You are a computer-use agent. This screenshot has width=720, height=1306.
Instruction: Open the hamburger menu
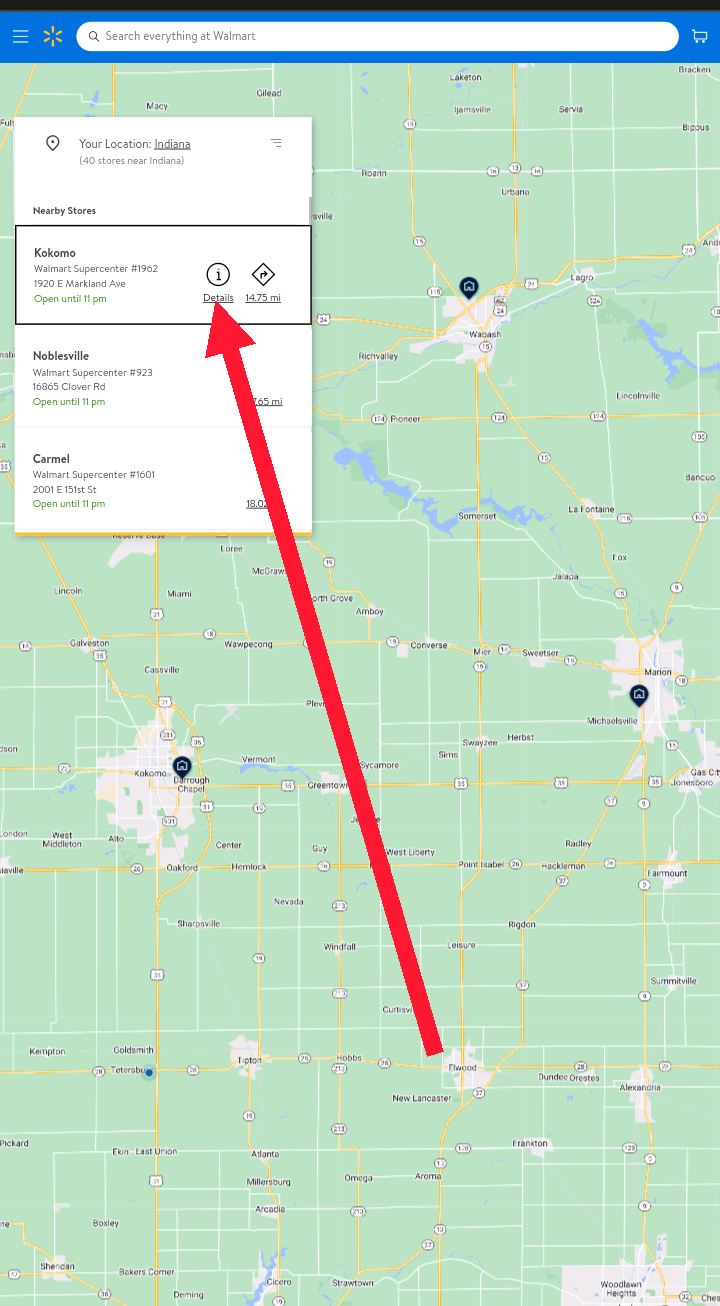[x=20, y=37]
